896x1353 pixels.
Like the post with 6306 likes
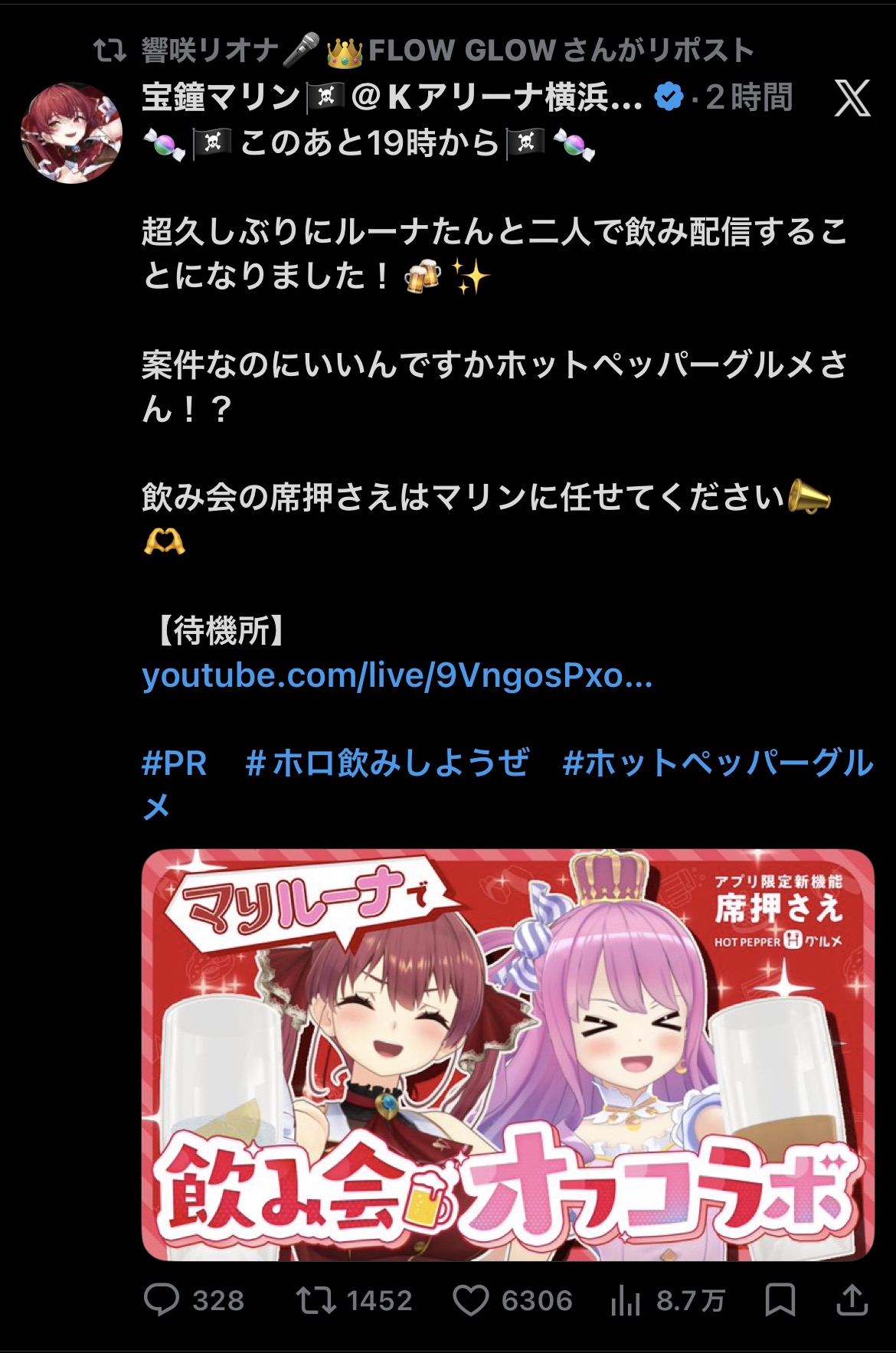tap(471, 1300)
